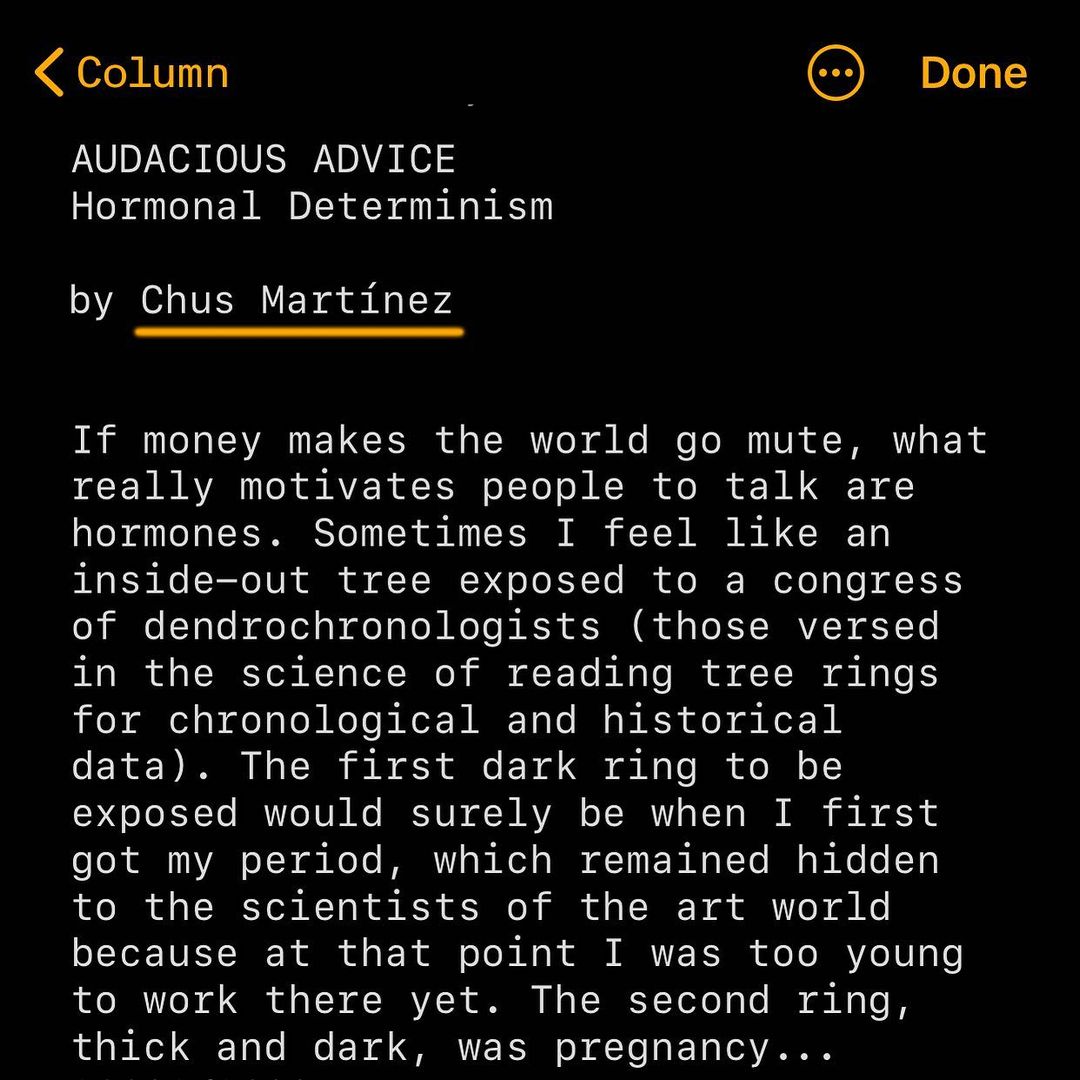Go back to the Column folder
This screenshot has height=1080, width=1080.
point(132,72)
